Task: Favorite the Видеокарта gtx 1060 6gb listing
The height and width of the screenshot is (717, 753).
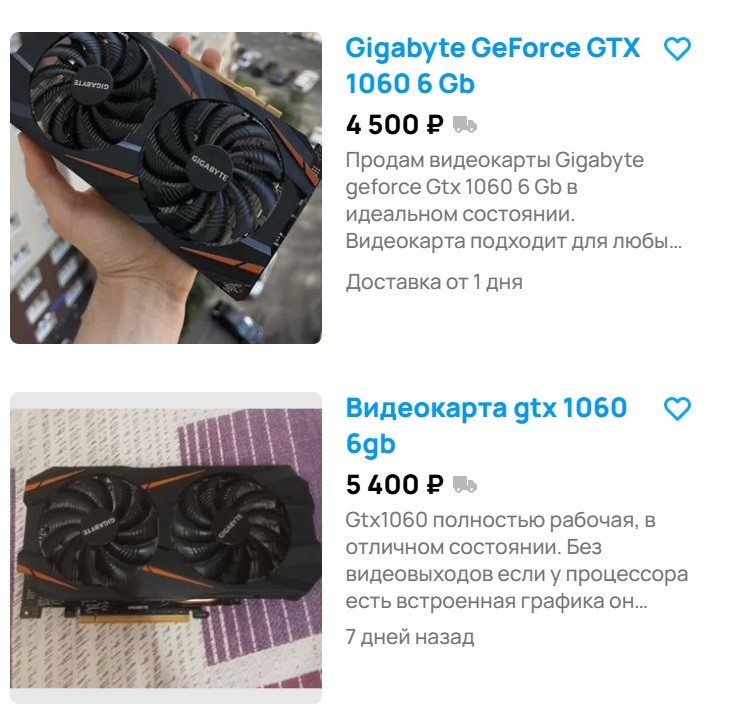Action: tap(678, 409)
